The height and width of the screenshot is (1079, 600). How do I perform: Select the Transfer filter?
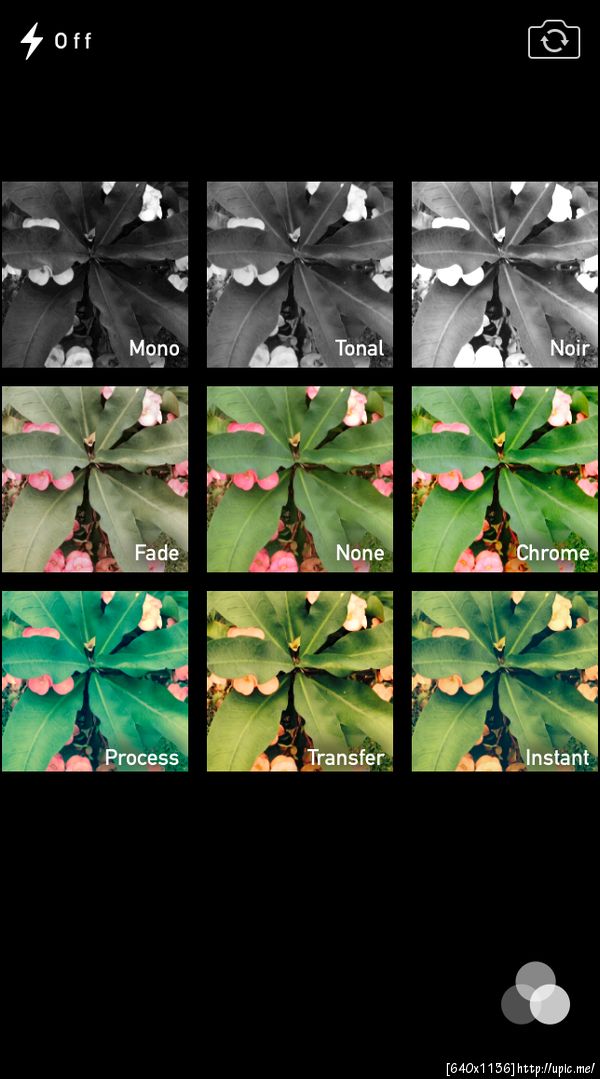pos(300,681)
